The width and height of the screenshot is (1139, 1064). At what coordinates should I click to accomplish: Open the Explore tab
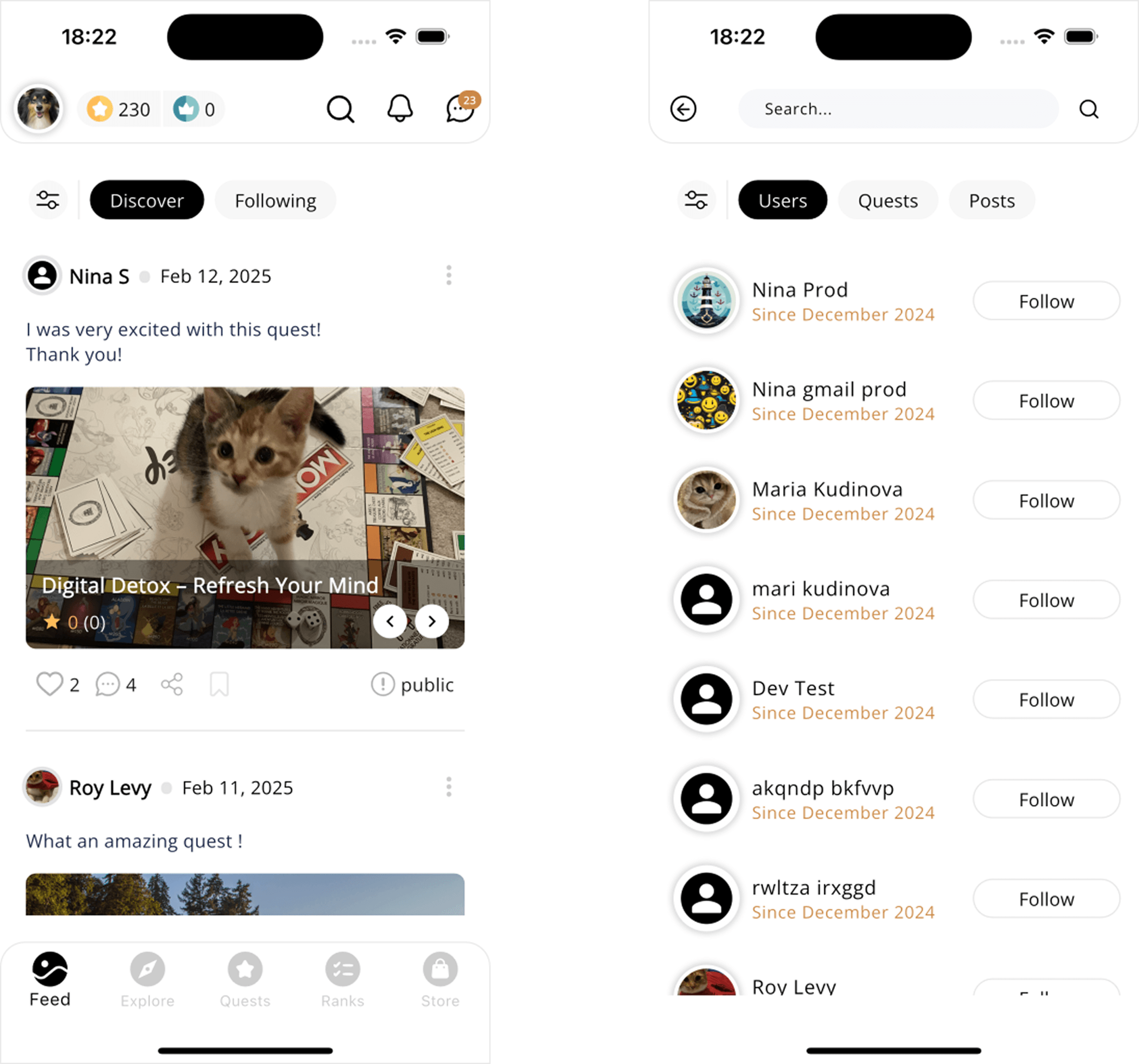[147, 979]
